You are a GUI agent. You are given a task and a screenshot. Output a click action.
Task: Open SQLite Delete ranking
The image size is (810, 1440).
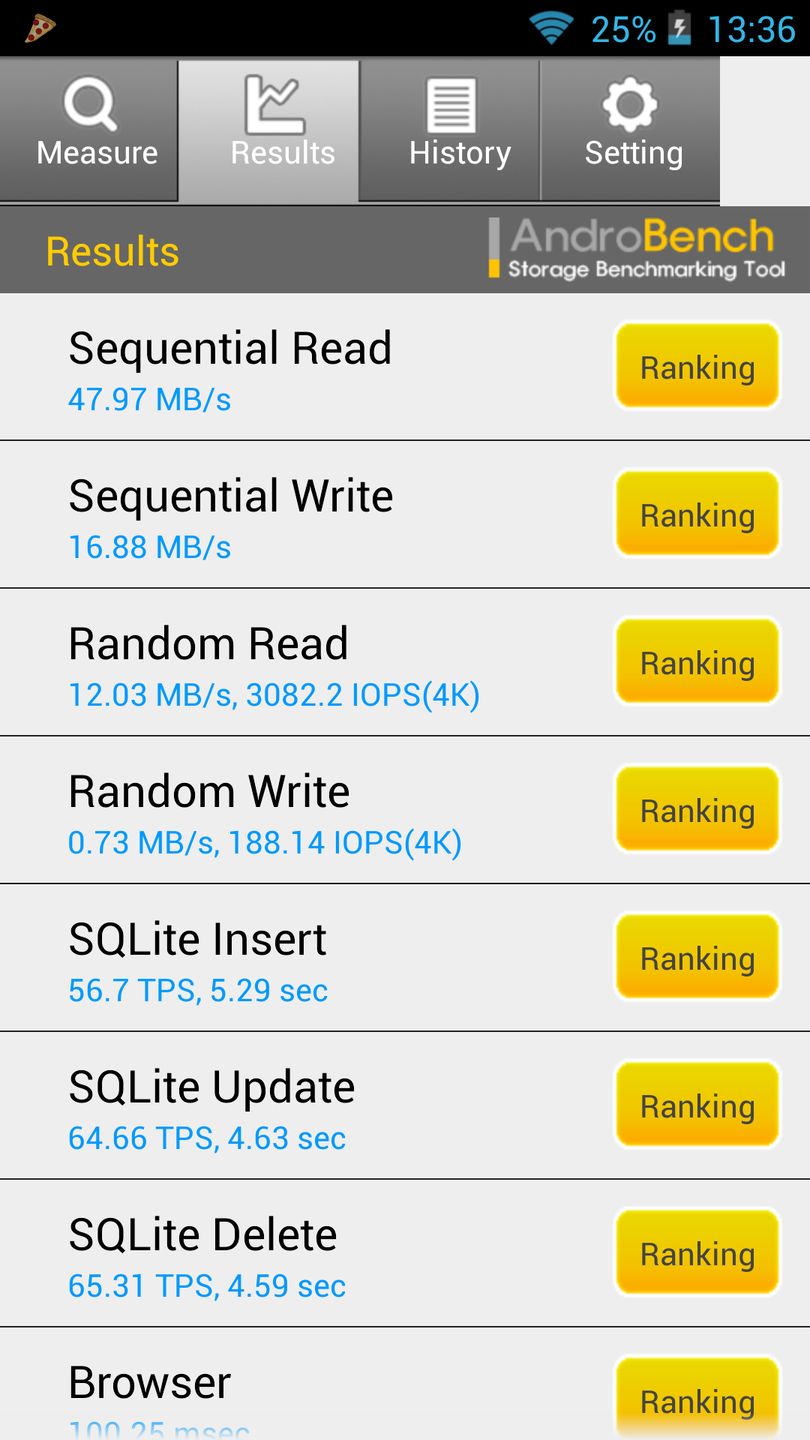[x=697, y=1253]
